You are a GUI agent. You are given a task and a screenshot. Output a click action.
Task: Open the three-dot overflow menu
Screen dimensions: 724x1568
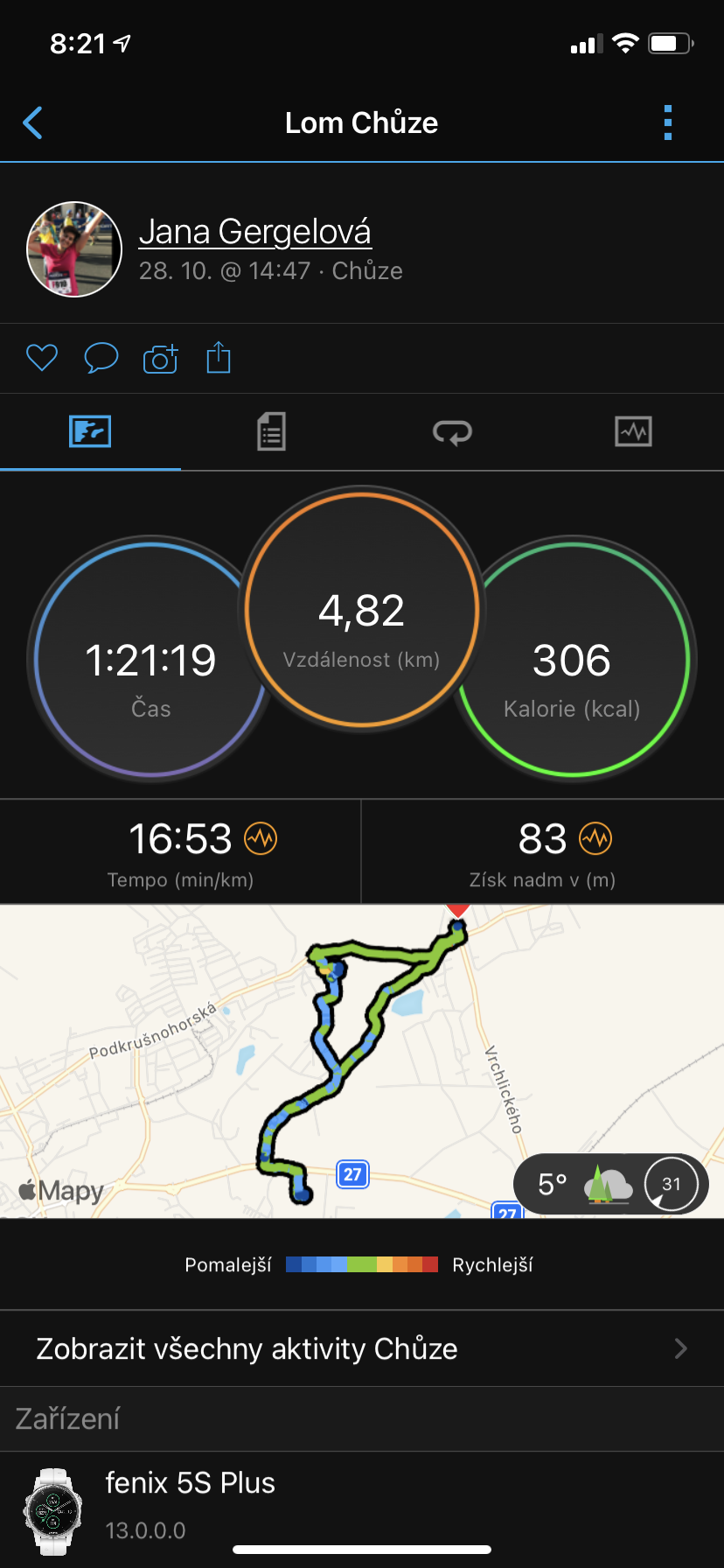click(x=668, y=122)
